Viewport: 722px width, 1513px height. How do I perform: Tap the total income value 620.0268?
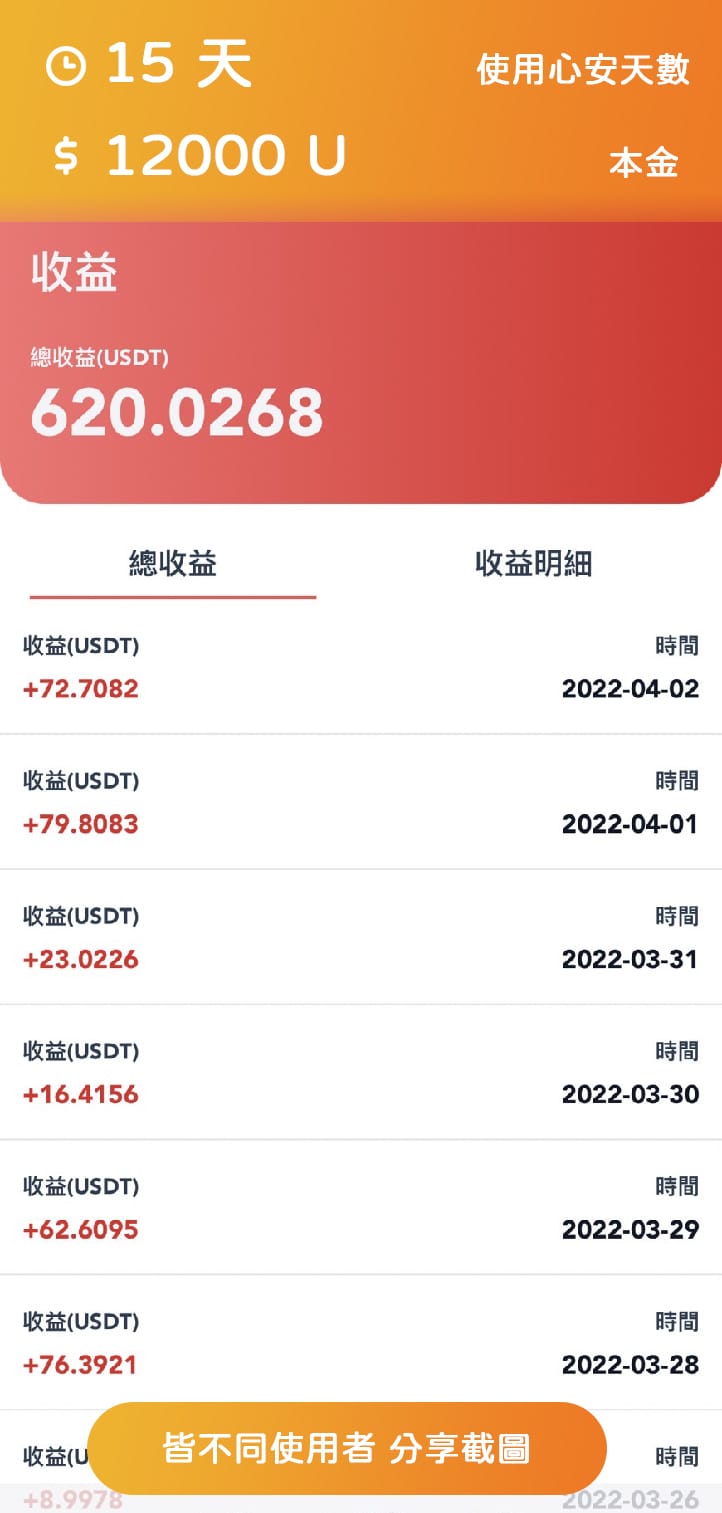176,410
